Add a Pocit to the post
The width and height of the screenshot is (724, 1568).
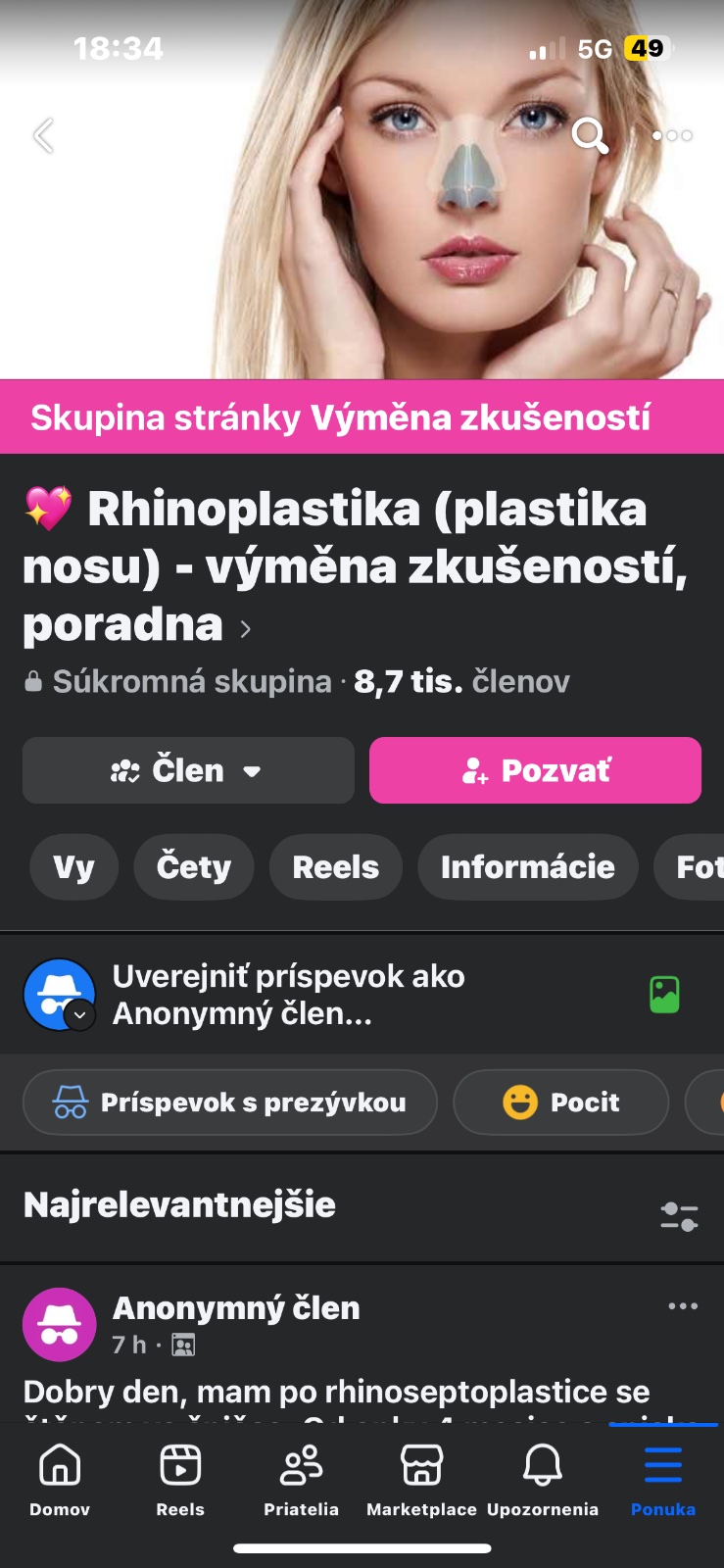[x=561, y=1102]
